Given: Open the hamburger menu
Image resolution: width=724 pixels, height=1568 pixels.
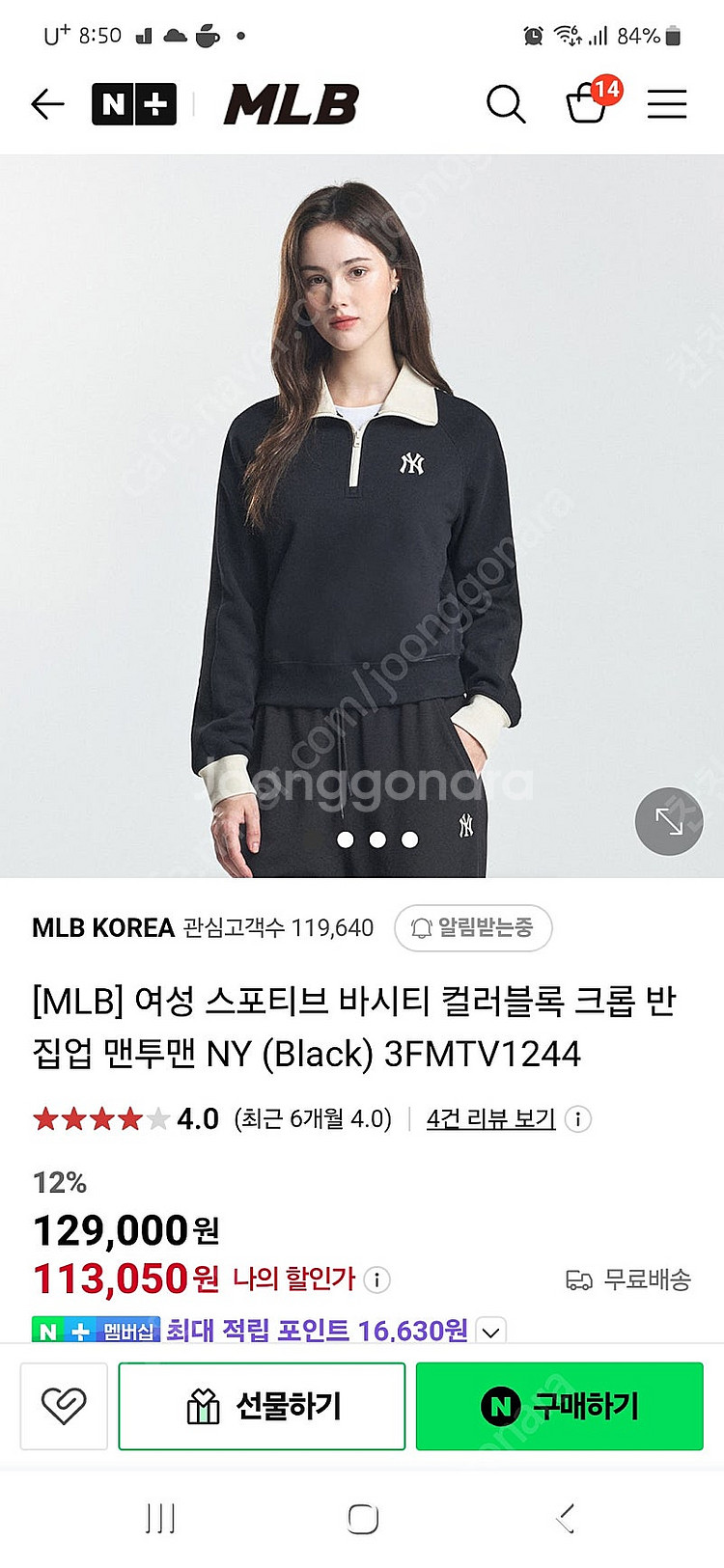Looking at the screenshot, I should (x=666, y=104).
